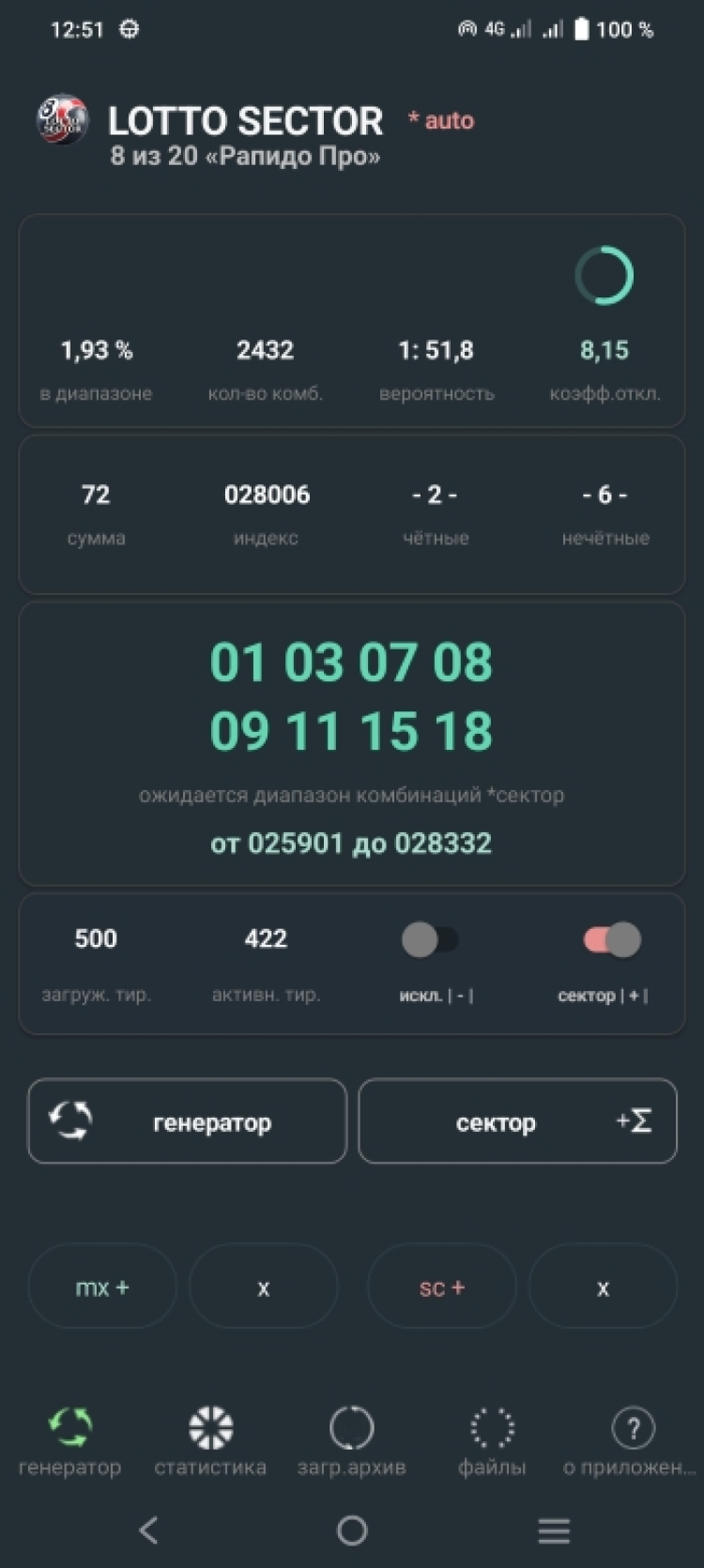Screen dimensions: 704x1568
Task: Tap the генератор button
Action: click(187, 1121)
